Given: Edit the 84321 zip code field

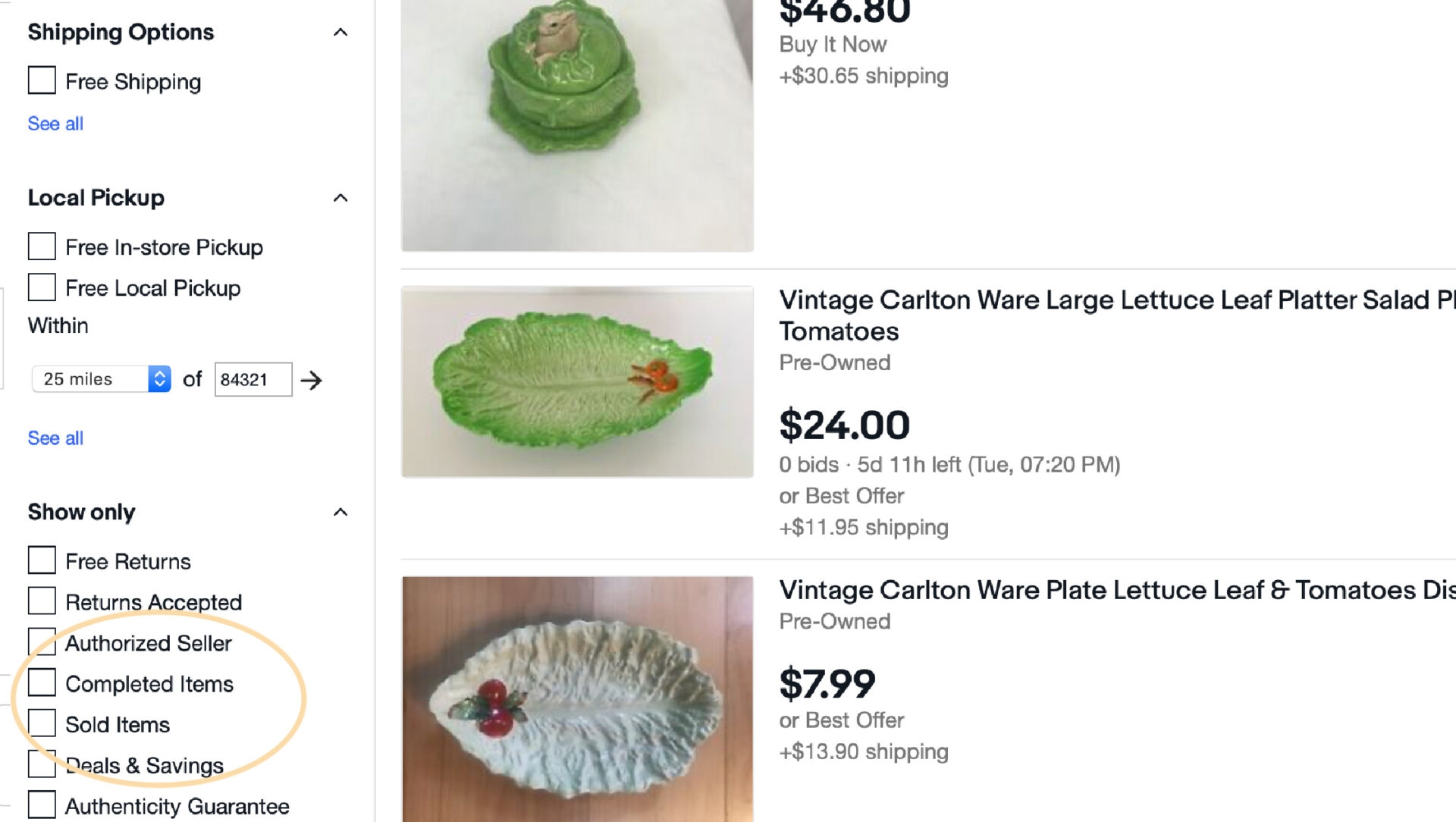Looking at the screenshot, I should point(253,380).
